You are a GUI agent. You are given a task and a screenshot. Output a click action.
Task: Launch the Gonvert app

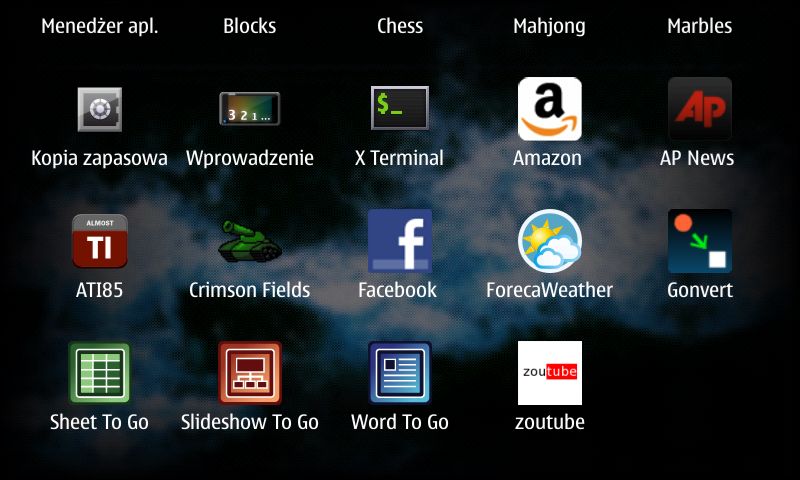[x=700, y=241]
